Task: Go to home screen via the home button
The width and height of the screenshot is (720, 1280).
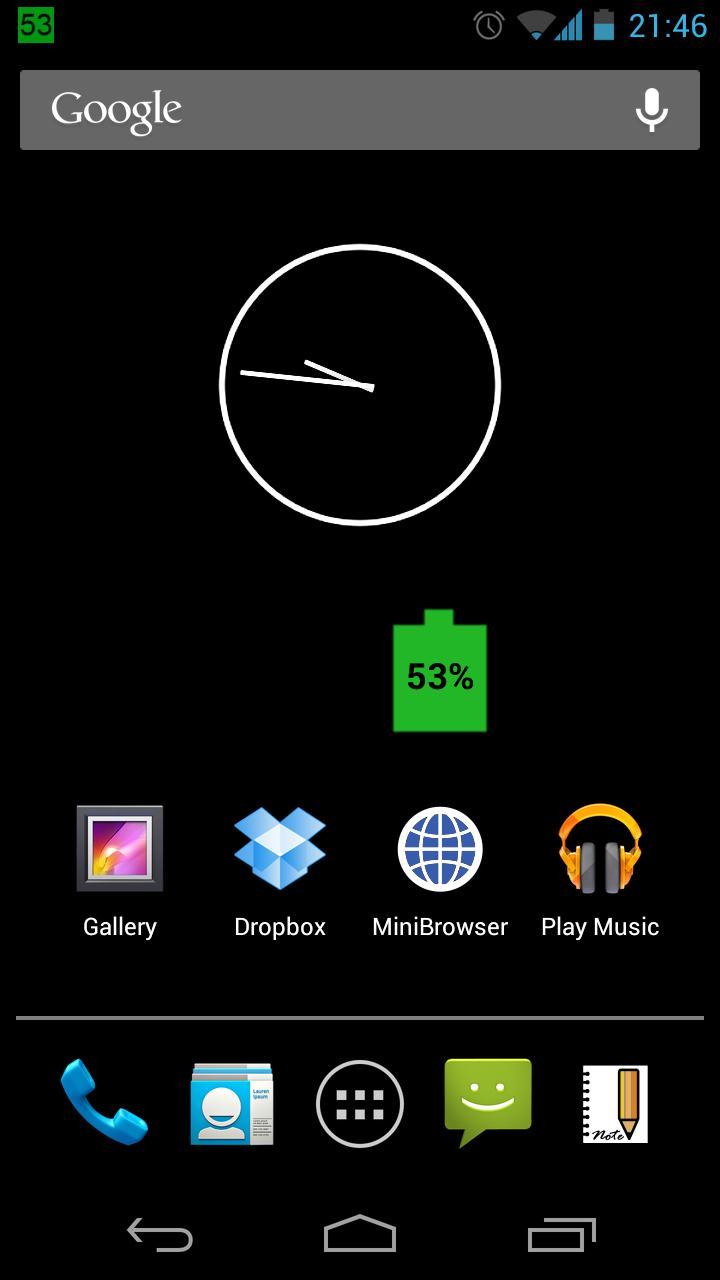Action: (x=359, y=1236)
